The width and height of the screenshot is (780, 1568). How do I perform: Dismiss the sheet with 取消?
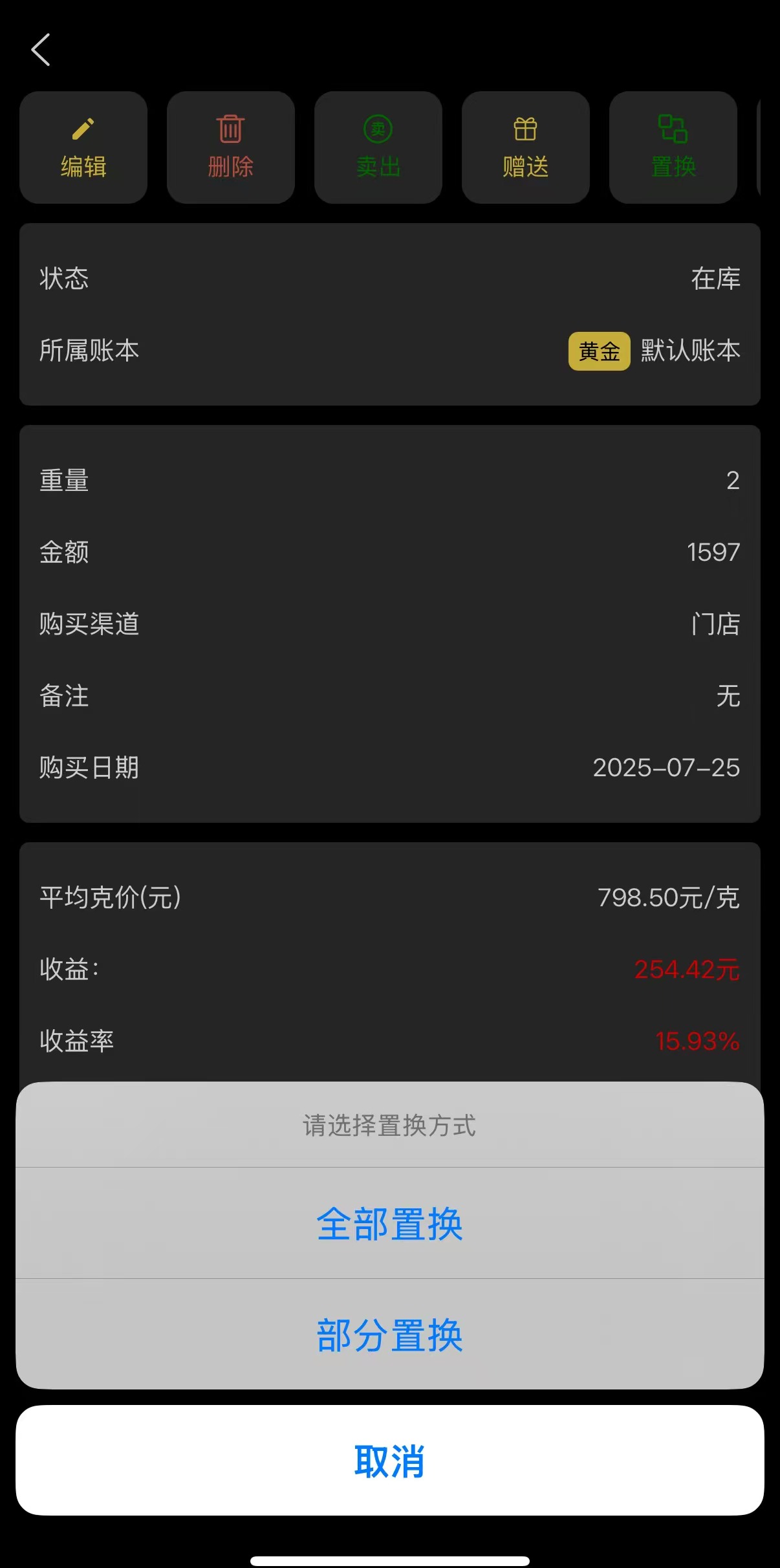coord(389,1461)
